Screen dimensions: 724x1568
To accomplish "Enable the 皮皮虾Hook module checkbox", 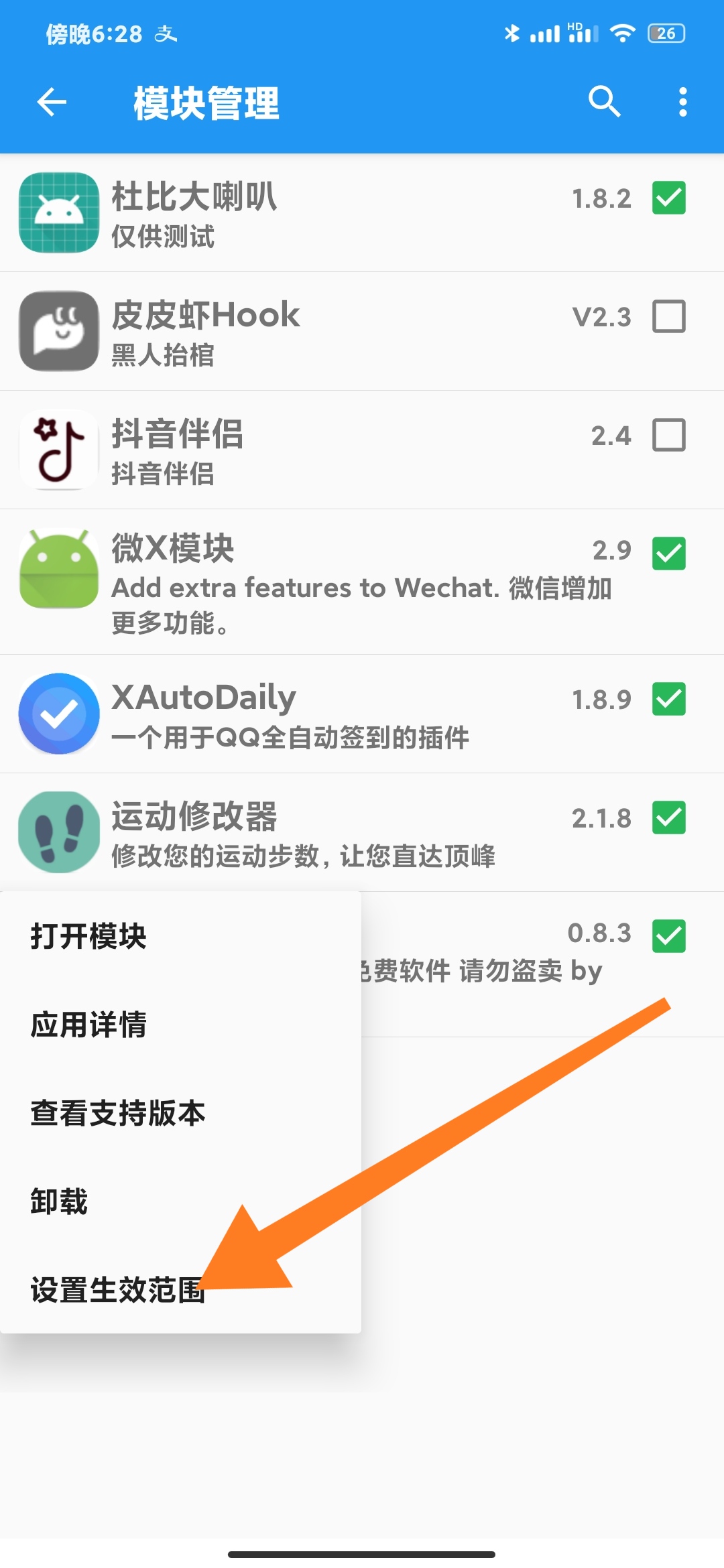I will pyautogui.click(x=668, y=317).
